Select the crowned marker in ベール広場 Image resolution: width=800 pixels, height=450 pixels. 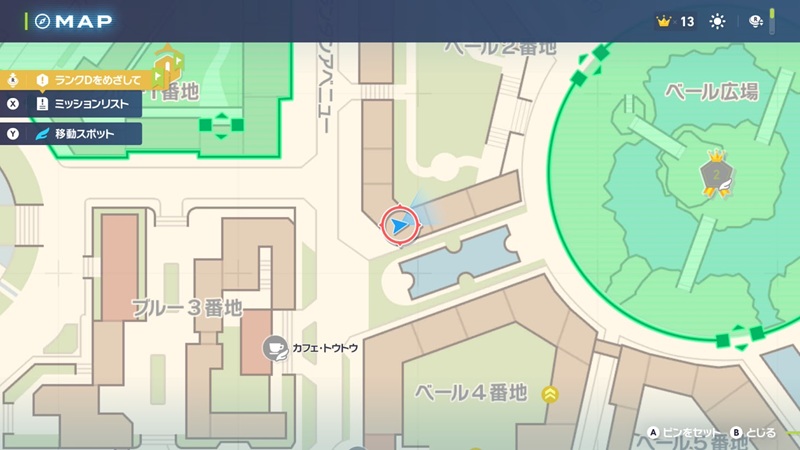pos(716,174)
